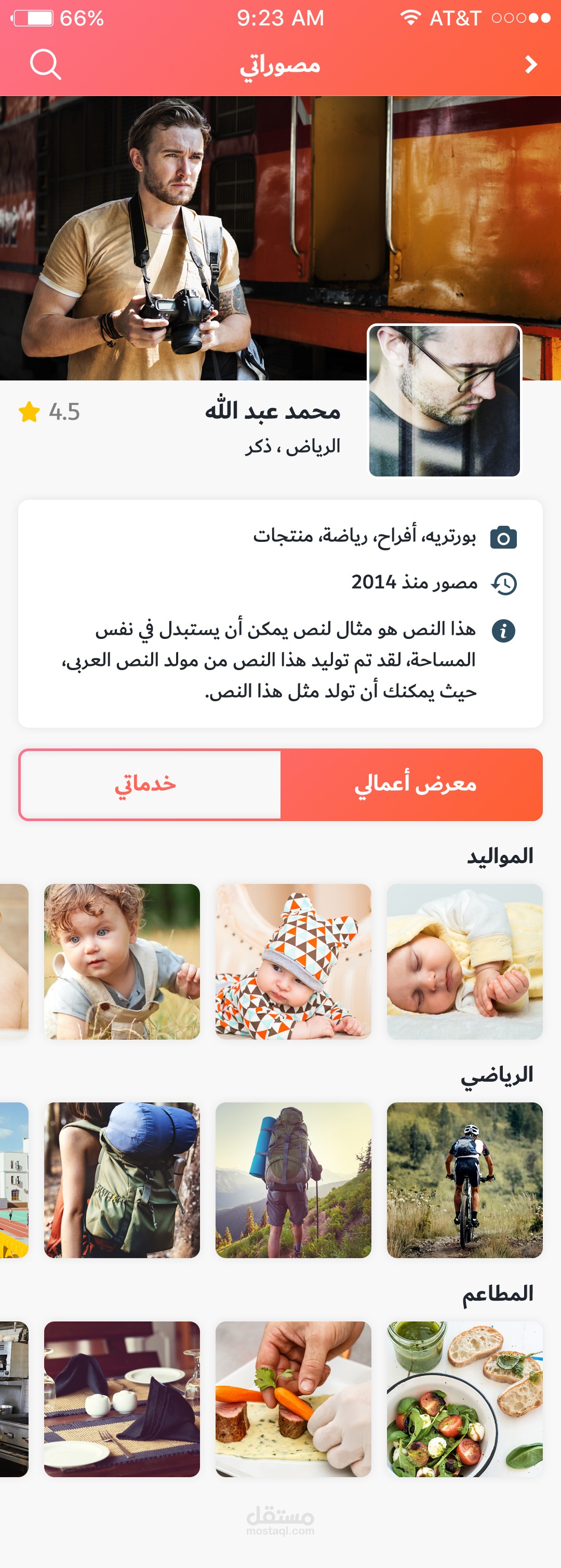Open the curly-haired toddler photo

point(122,961)
